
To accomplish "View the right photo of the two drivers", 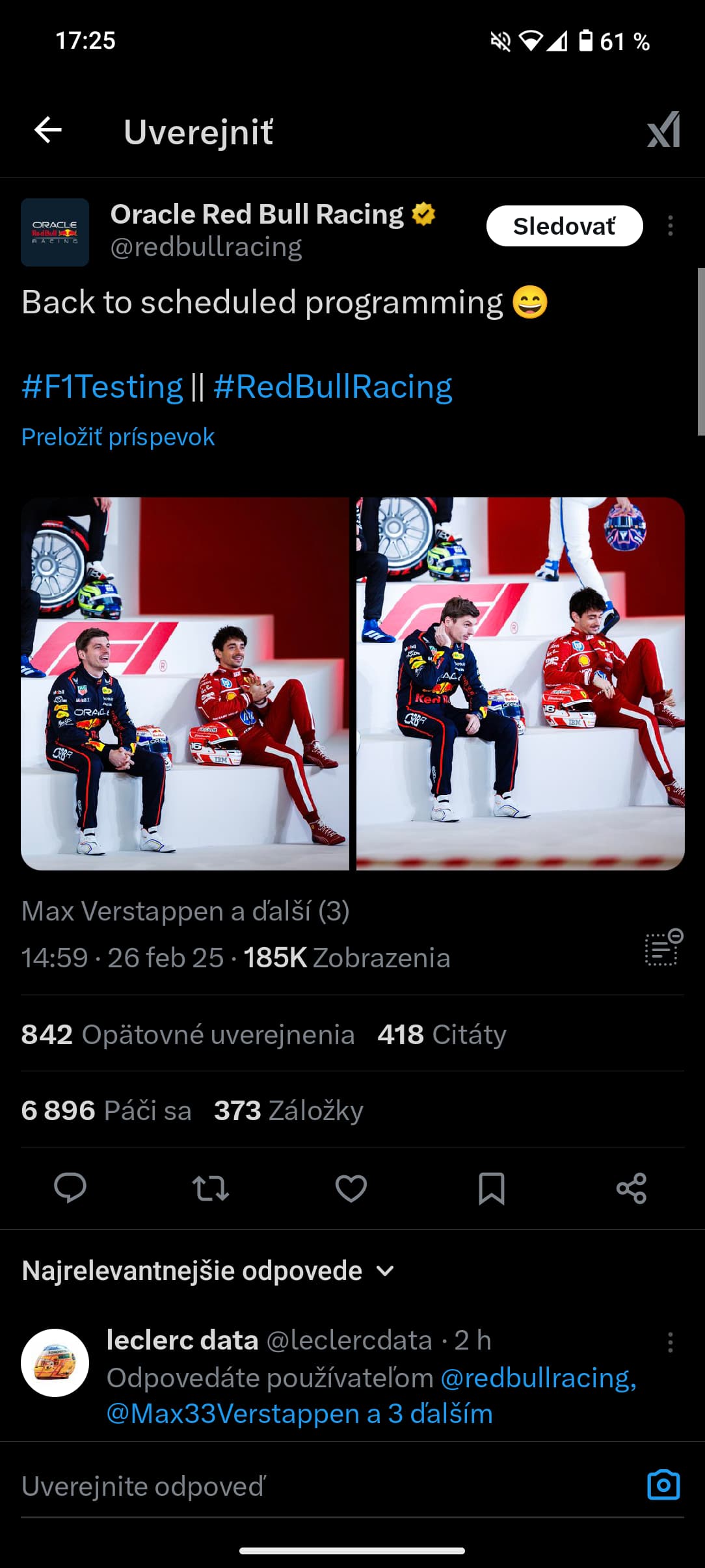I will tap(520, 683).
